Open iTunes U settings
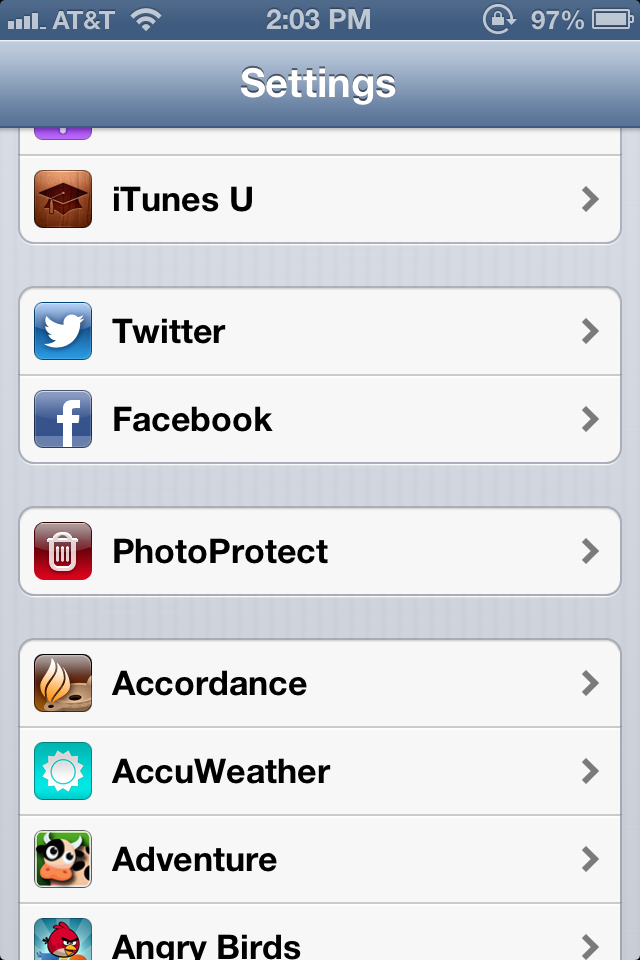 point(320,200)
